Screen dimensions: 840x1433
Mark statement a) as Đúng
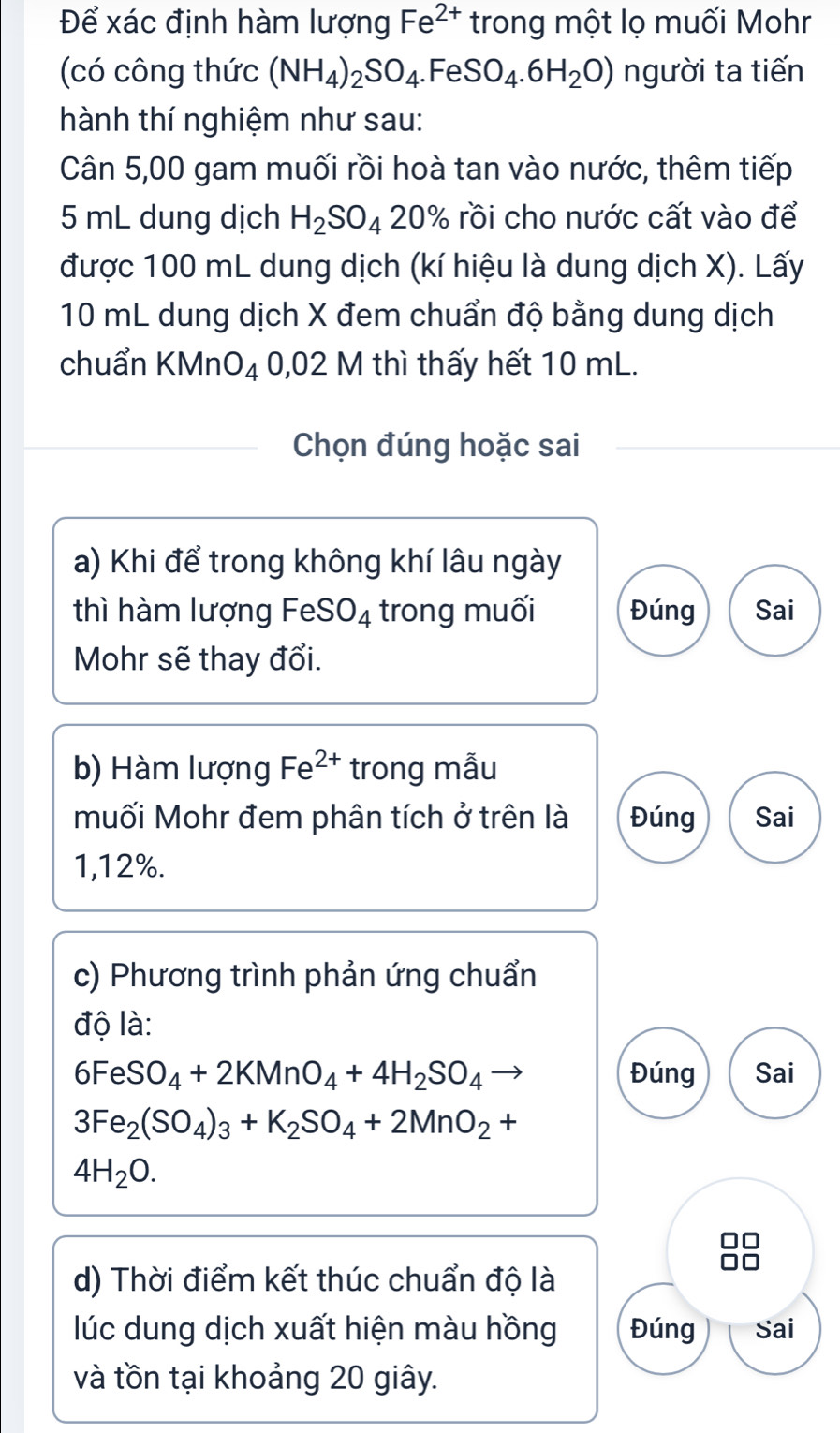(x=663, y=611)
